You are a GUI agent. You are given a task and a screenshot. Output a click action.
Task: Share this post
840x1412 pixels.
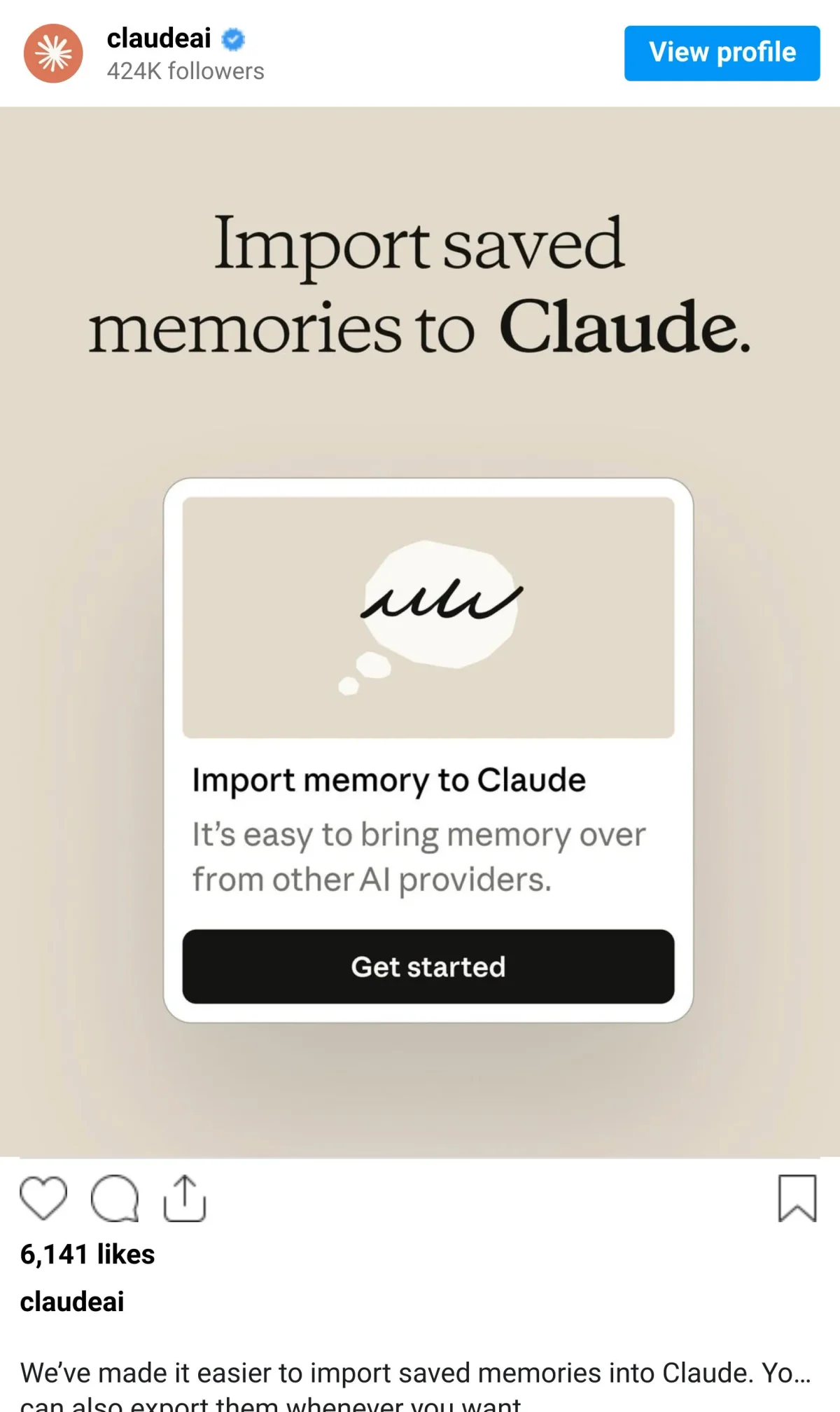click(x=185, y=1198)
